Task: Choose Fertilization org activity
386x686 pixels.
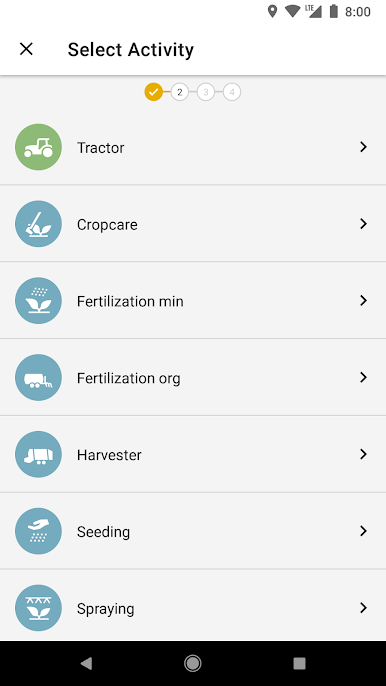Action: 193,377
